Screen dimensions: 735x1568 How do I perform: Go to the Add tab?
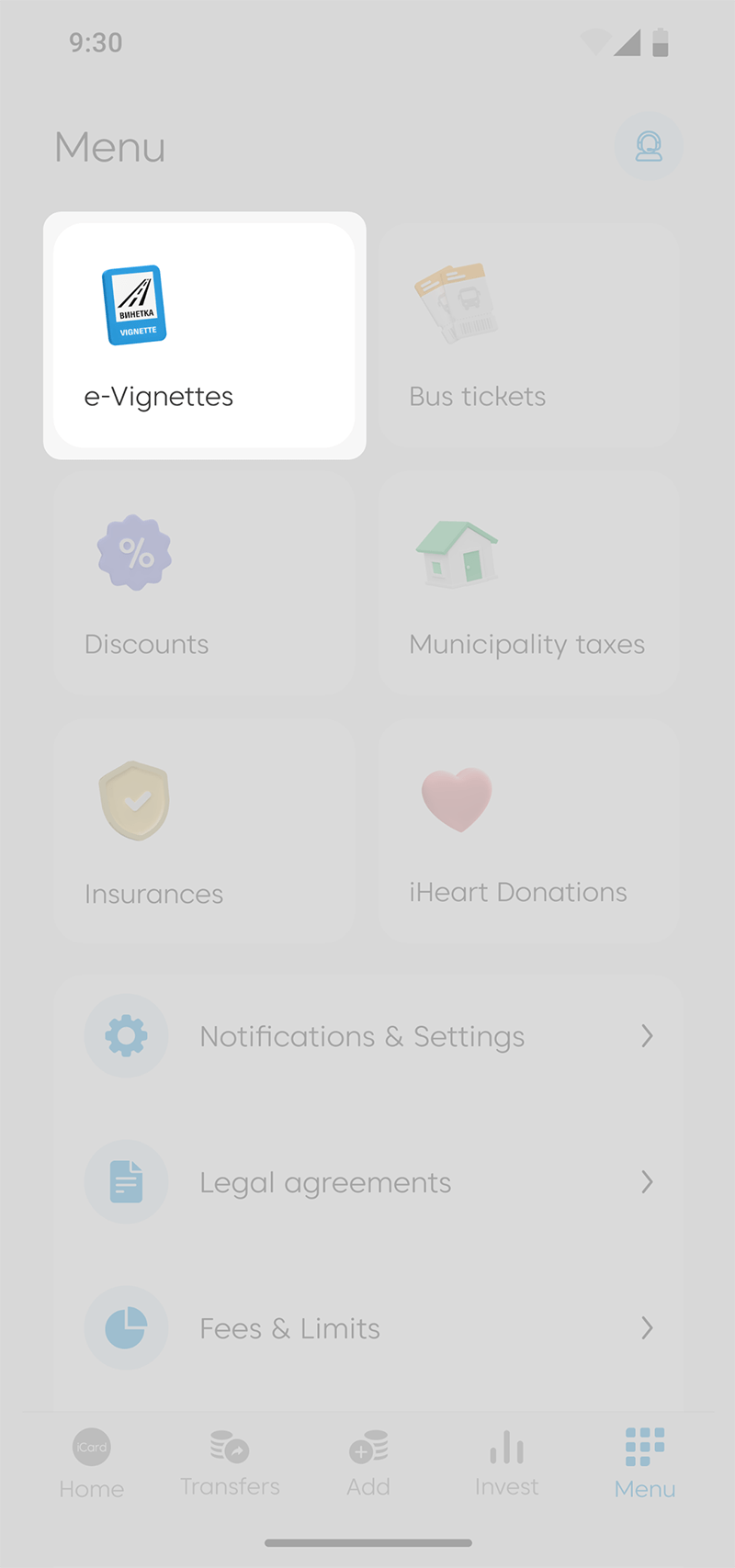coord(368,1465)
